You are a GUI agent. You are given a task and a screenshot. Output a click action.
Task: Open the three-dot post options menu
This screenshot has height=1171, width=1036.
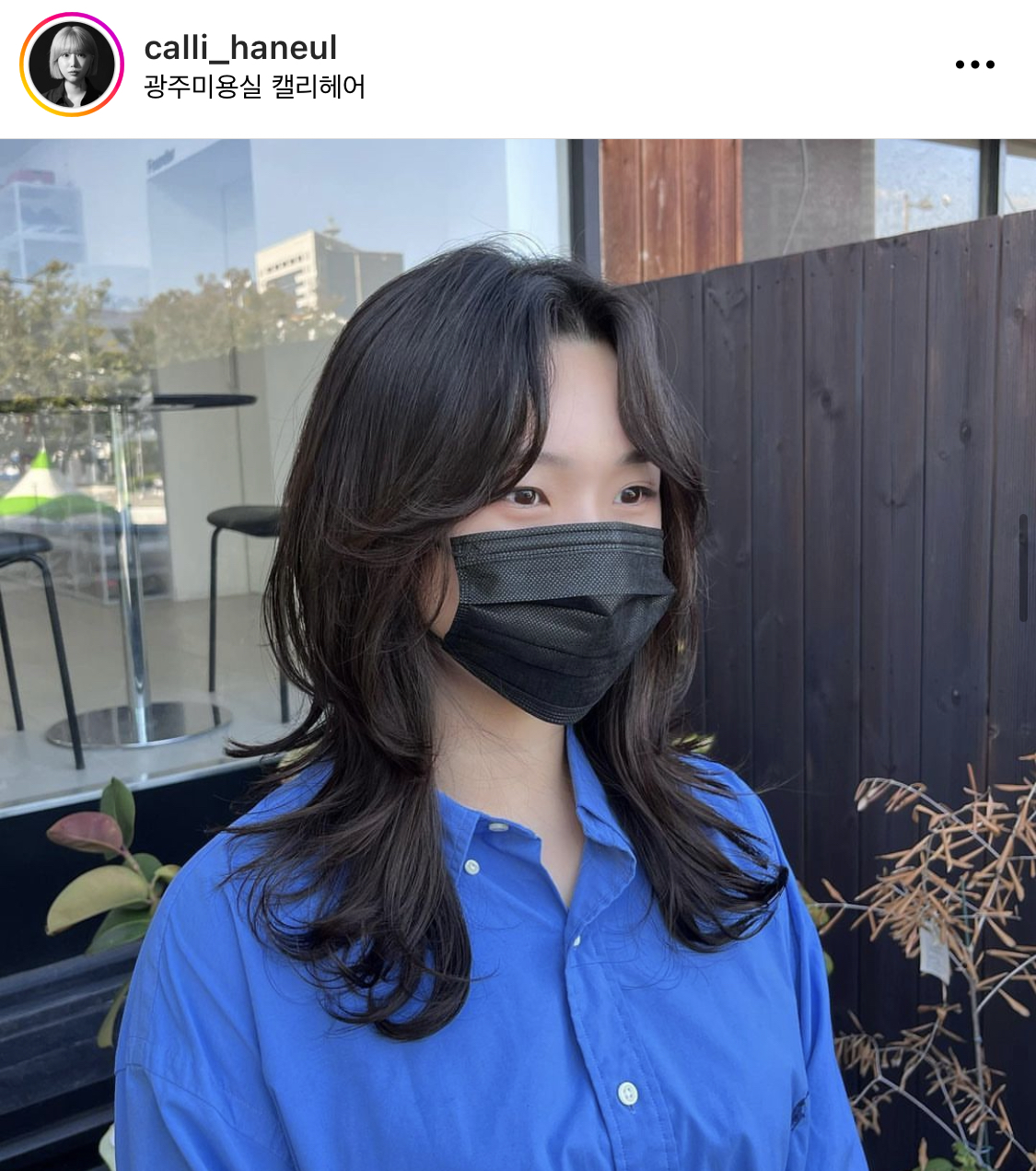[974, 64]
